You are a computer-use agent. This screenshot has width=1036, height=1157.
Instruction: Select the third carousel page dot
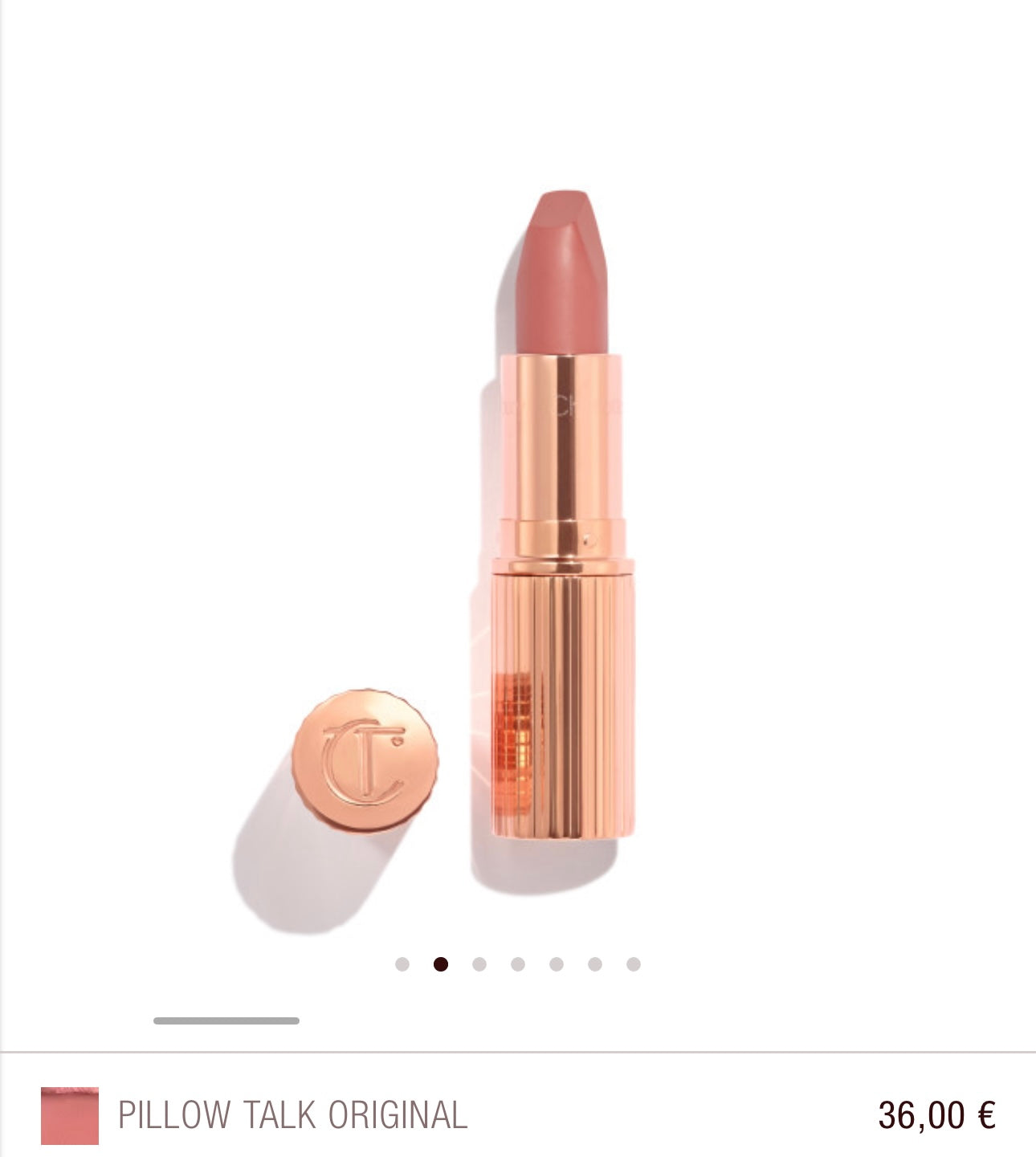[x=479, y=964]
